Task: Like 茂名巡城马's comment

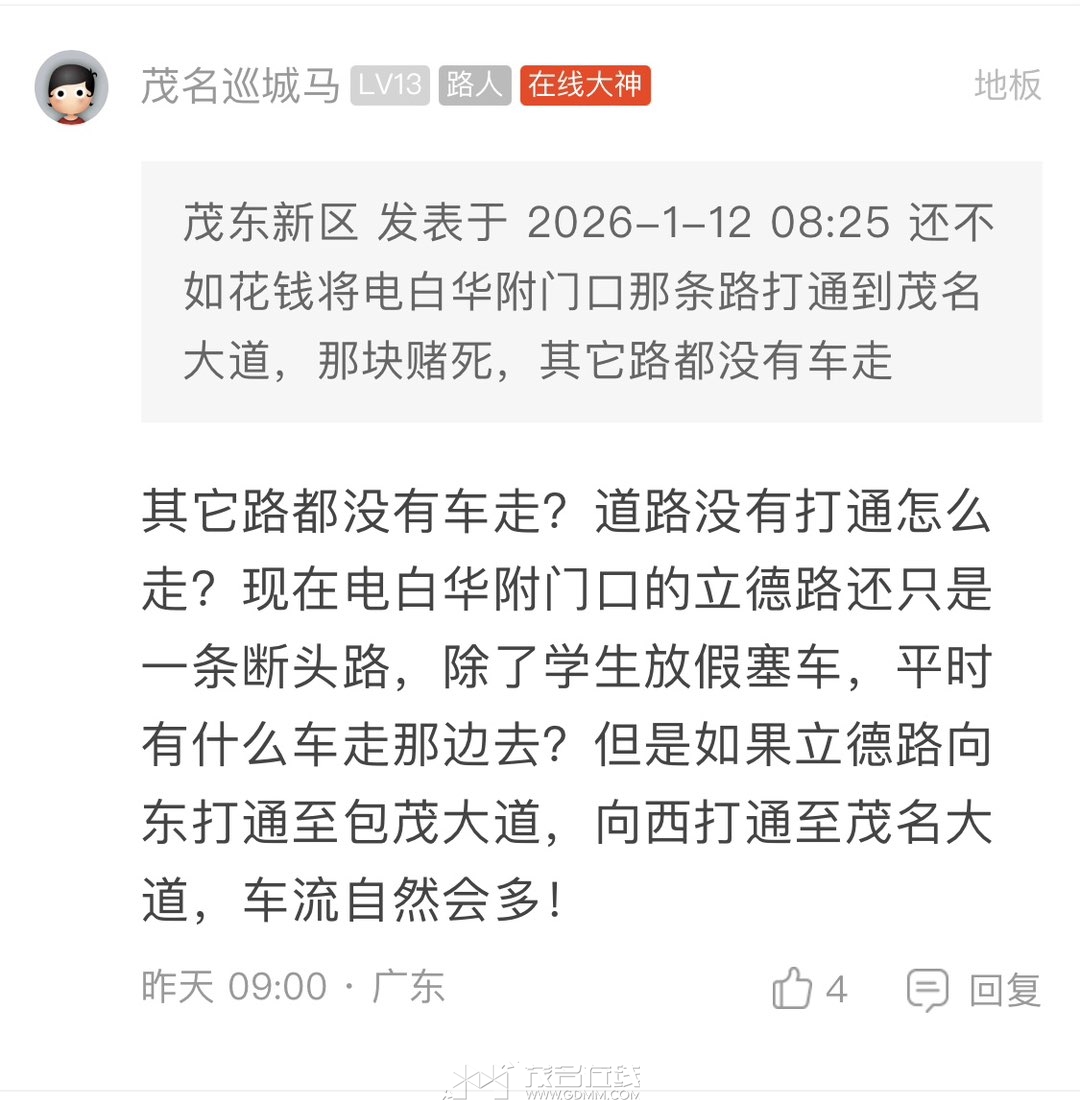Action: coord(793,990)
